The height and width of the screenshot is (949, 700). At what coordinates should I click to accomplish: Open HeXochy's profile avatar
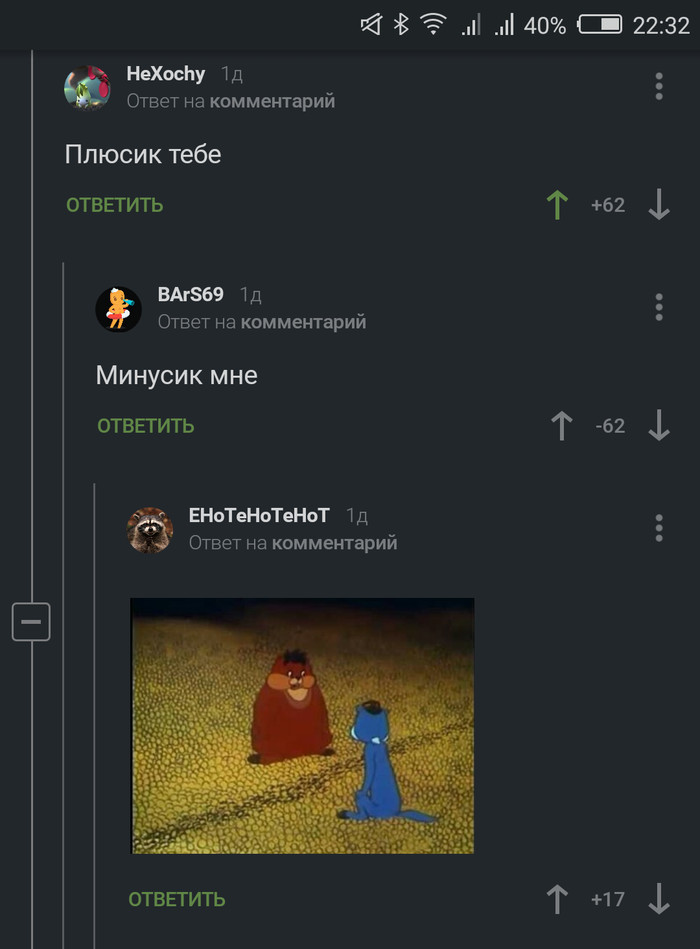tap(87, 87)
